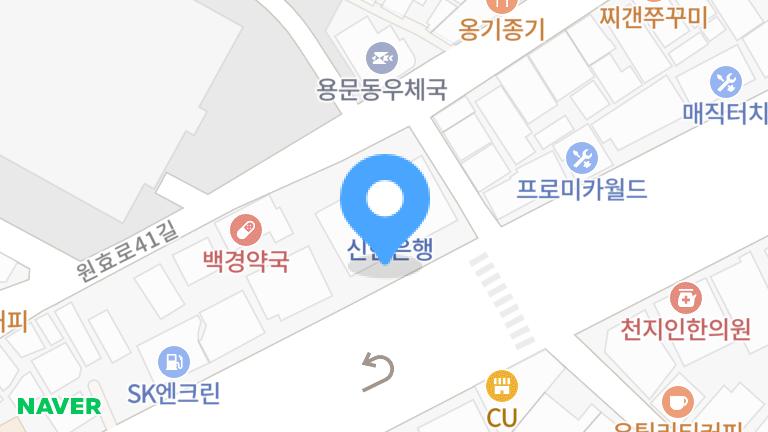The height and width of the screenshot is (432, 768).
Task: Tap the 프로미카월드 repair shop marker
Action: (x=581, y=157)
